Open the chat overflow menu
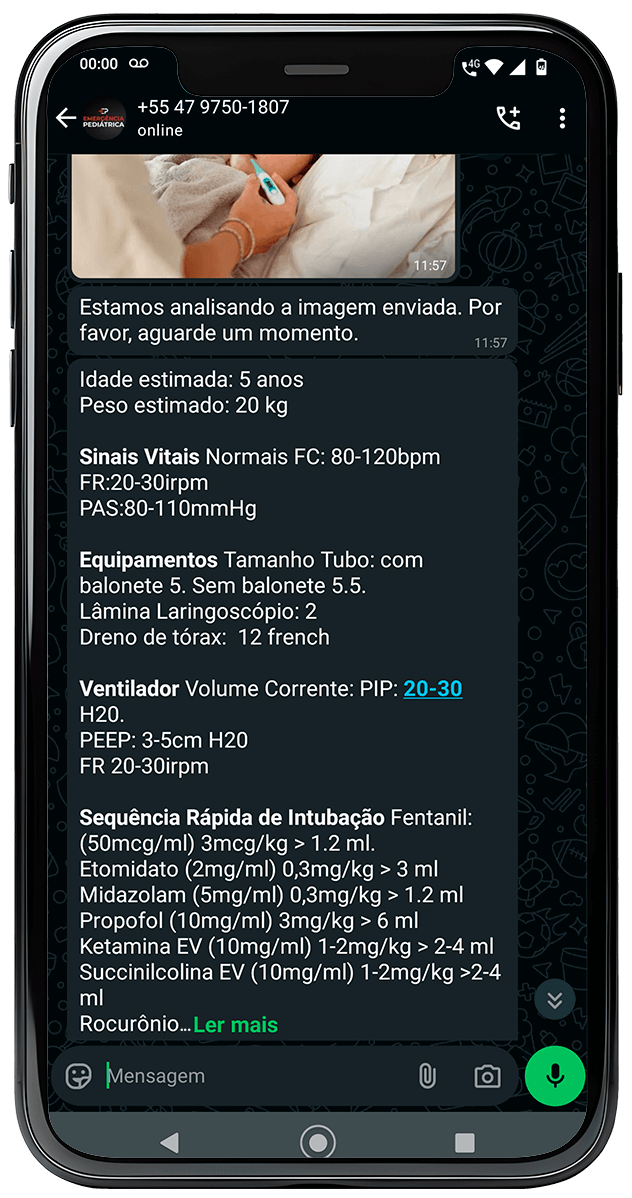The image size is (632, 1198). (x=562, y=118)
